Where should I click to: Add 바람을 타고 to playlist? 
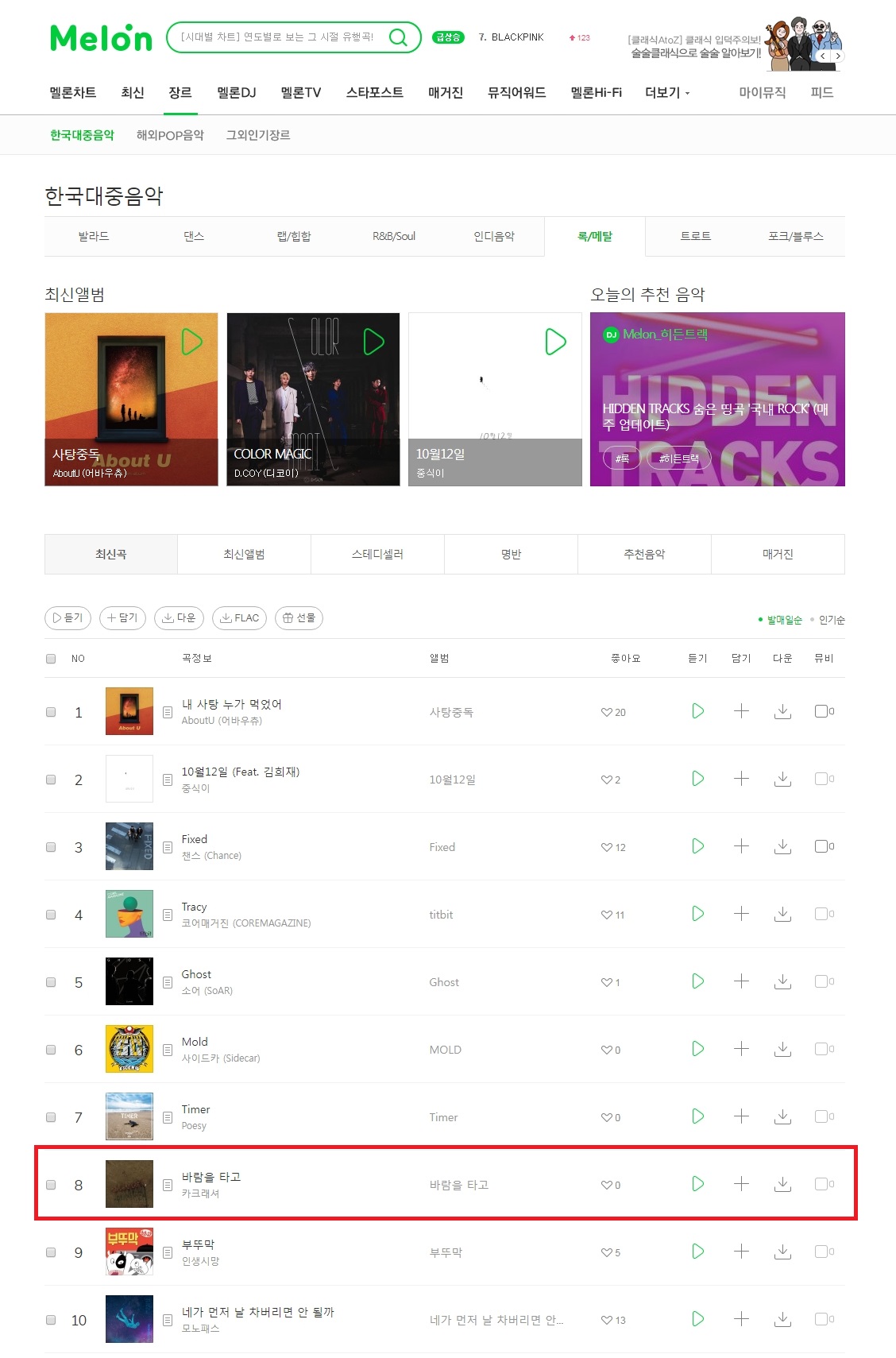click(741, 1184)
